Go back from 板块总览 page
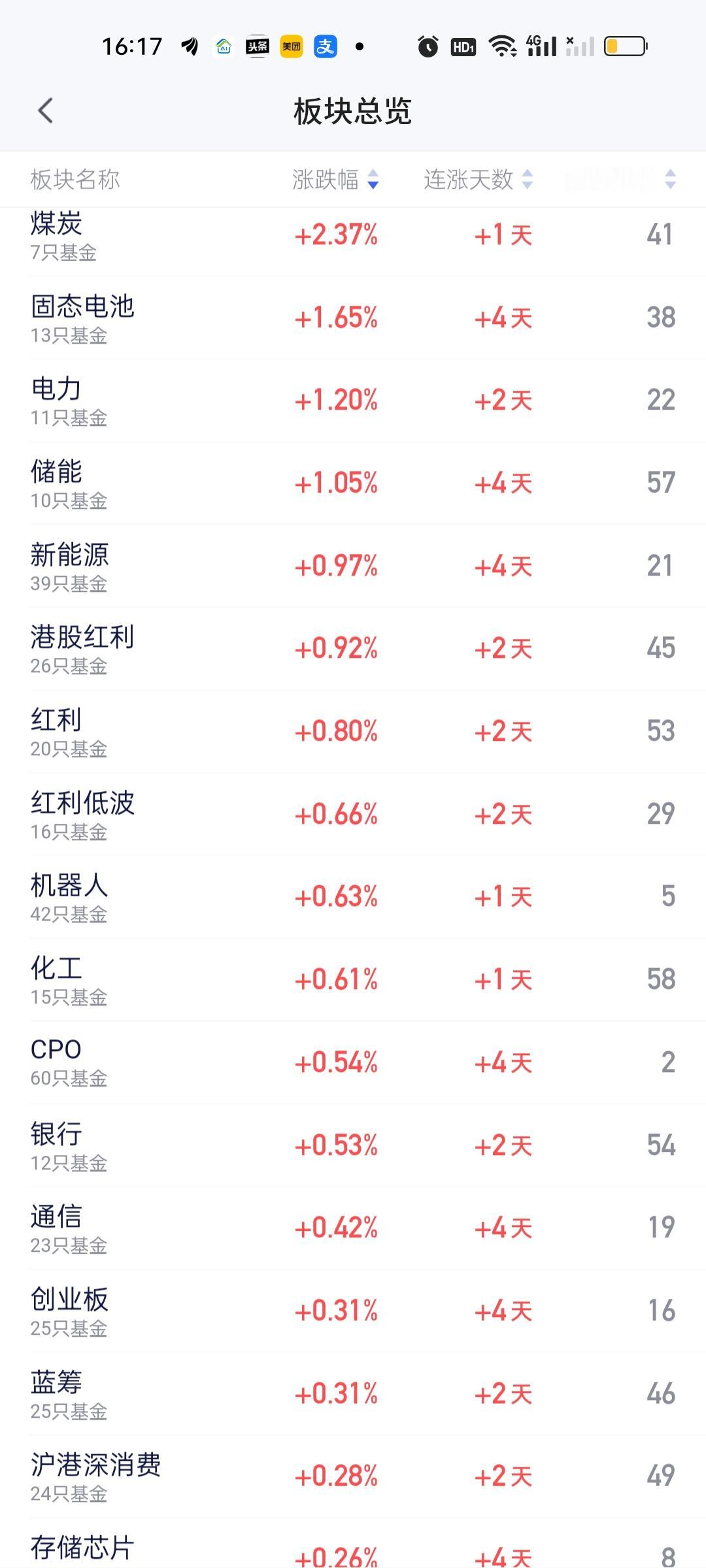The image size is (706, 1568). (45, 111)
